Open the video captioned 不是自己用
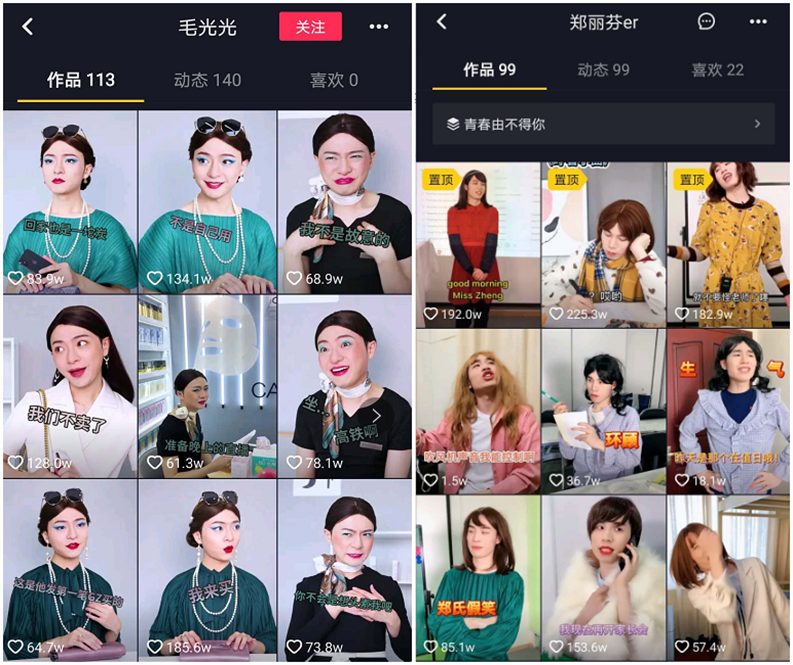 tap(207, 200)
